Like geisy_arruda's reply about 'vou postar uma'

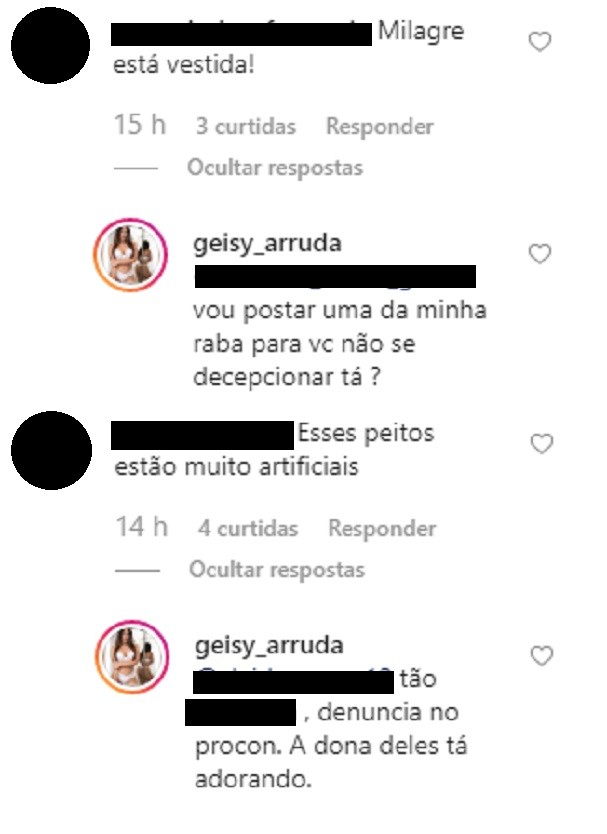pyautogui.click(x=539, y=254)
